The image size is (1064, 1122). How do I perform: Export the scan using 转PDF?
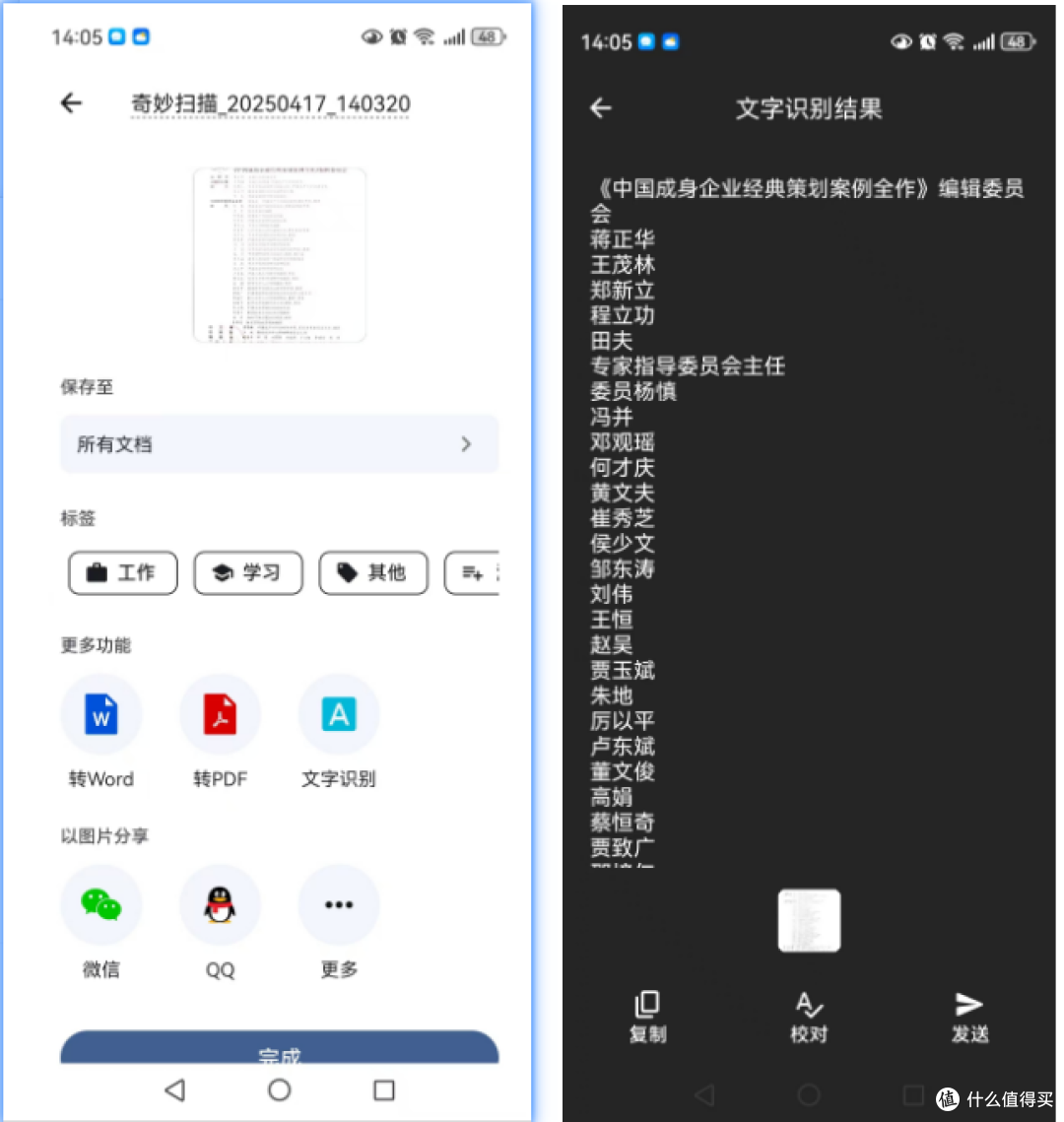tap(220, 715)
